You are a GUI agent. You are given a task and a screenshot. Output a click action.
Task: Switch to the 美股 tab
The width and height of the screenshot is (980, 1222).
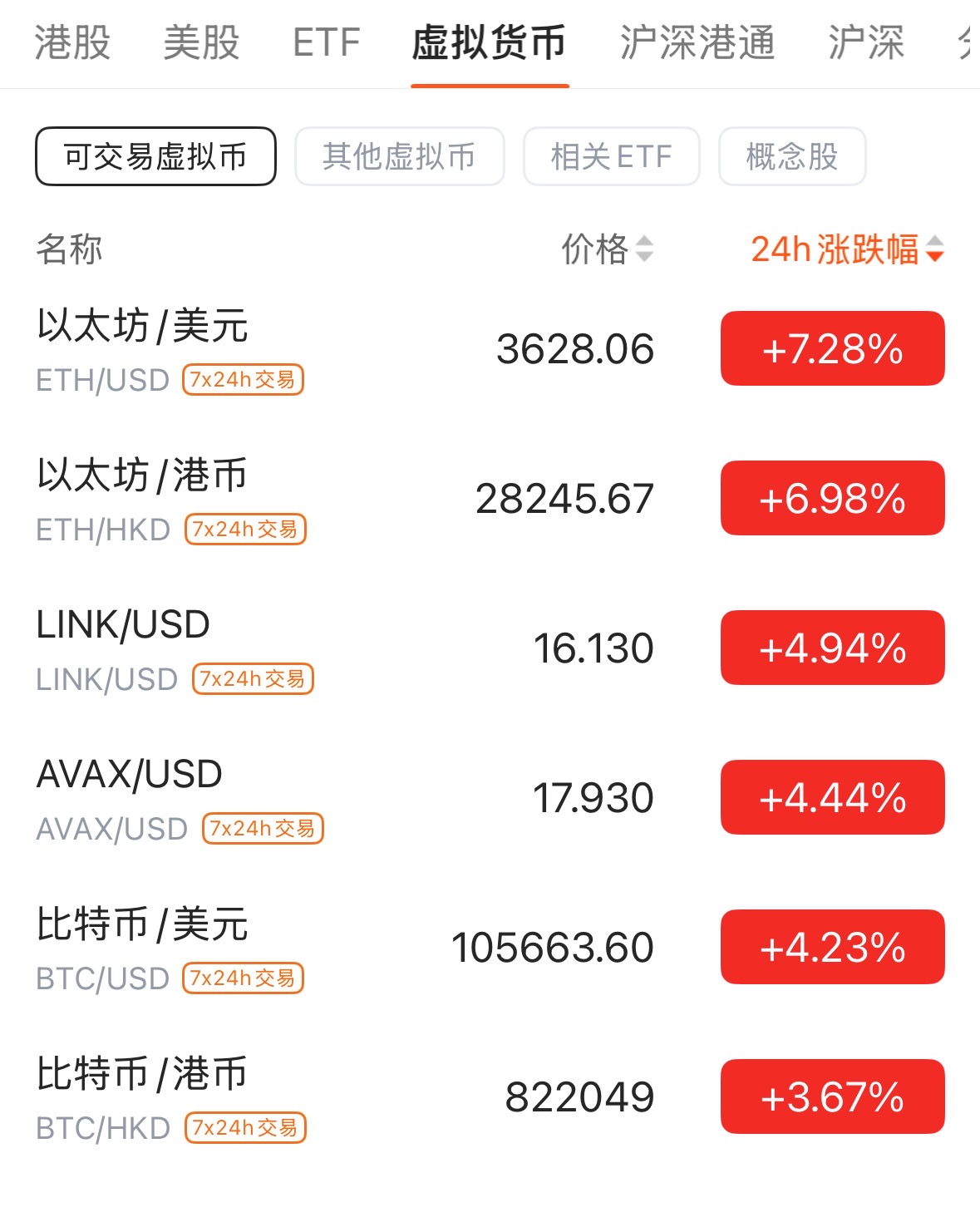point(201,42)
